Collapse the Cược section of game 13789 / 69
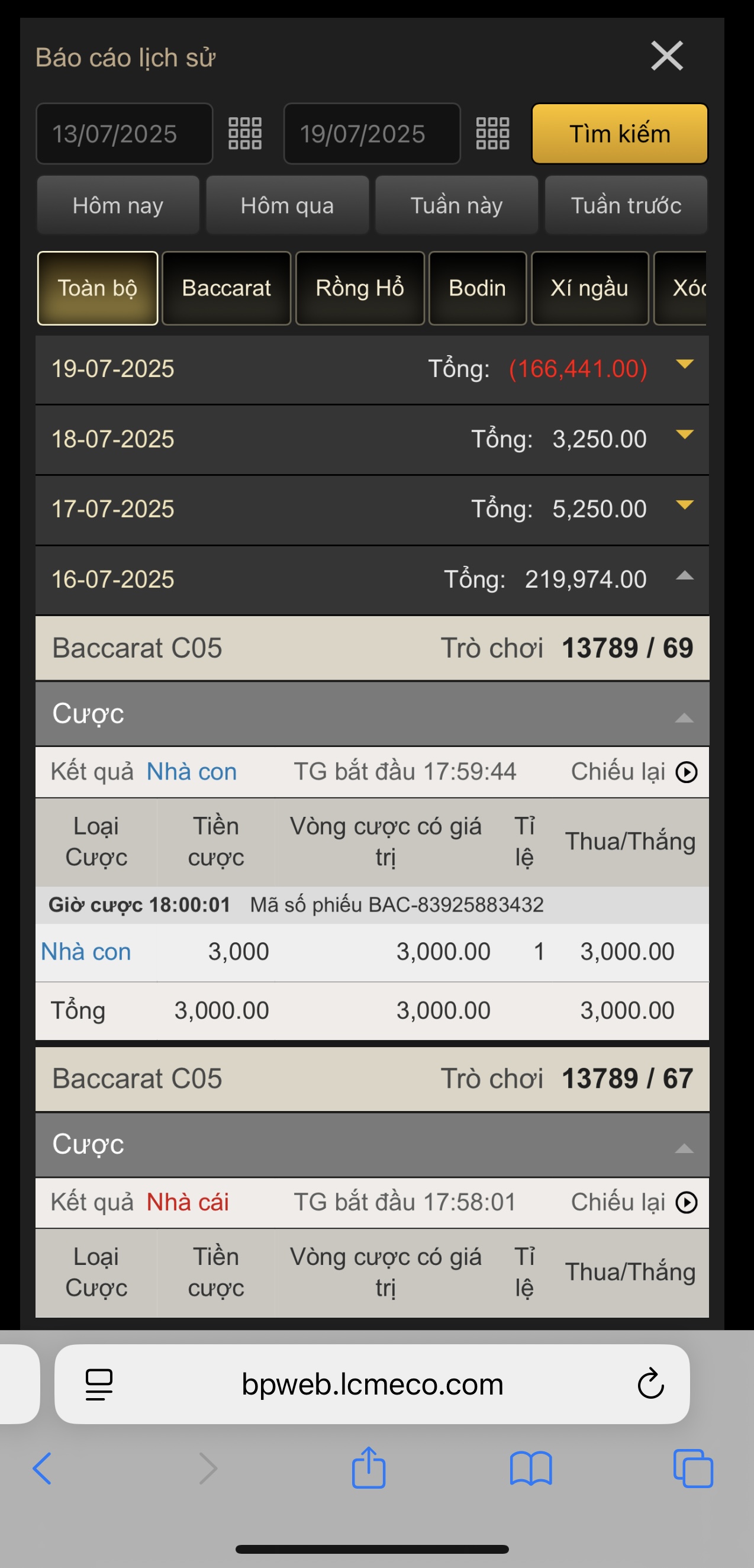The width and height of the screenshot is (754, 1568). pyautogui.click(x=684, y=718)
